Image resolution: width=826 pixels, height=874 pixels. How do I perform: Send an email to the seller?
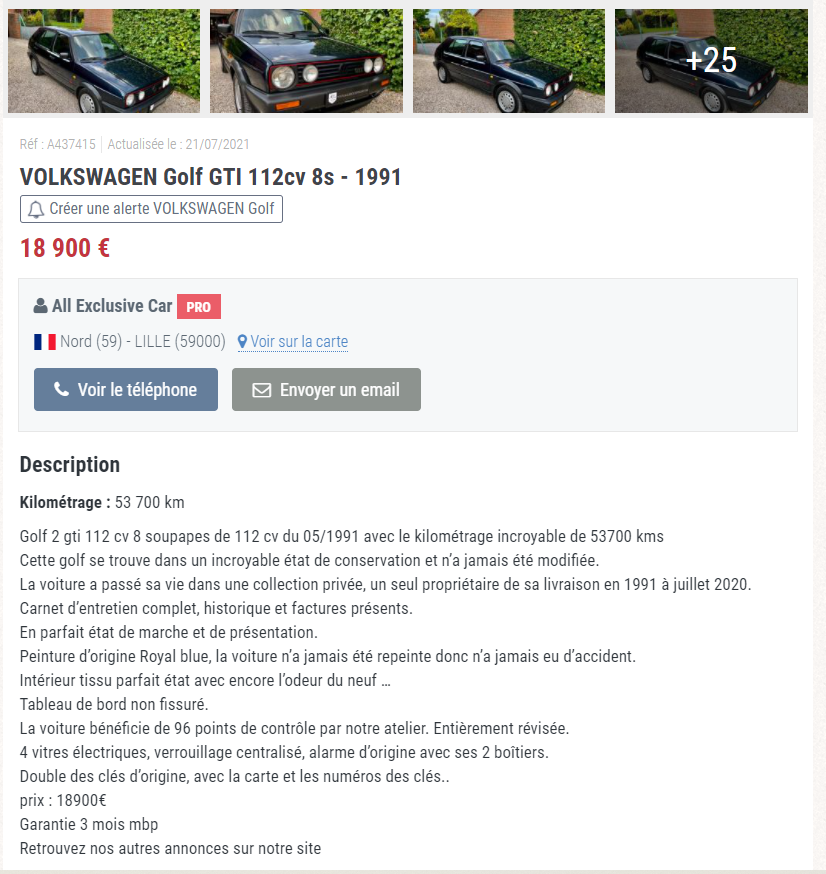pos(326,390)
